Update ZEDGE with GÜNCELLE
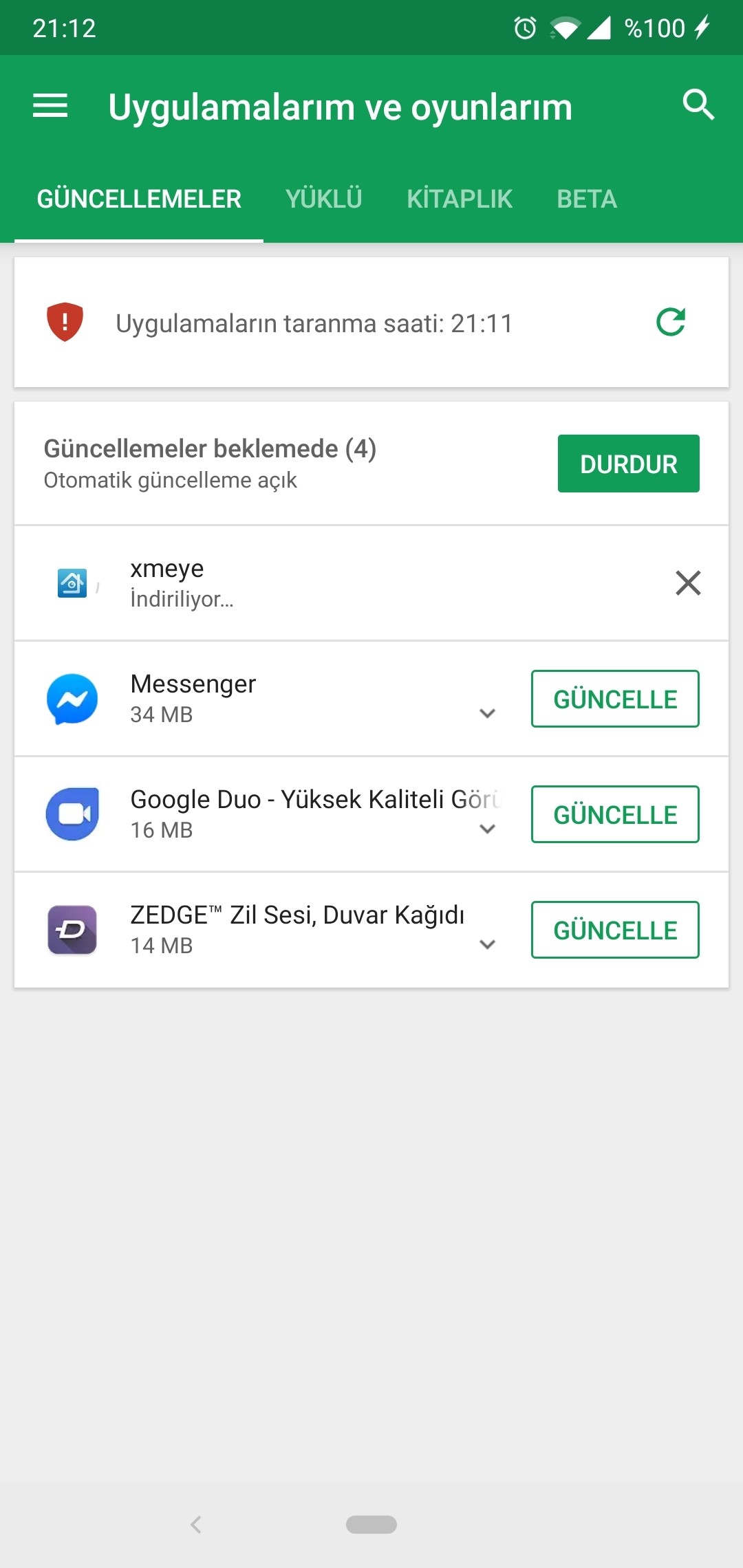Screen dimensions: 743x1568 [x=615, y=930]
